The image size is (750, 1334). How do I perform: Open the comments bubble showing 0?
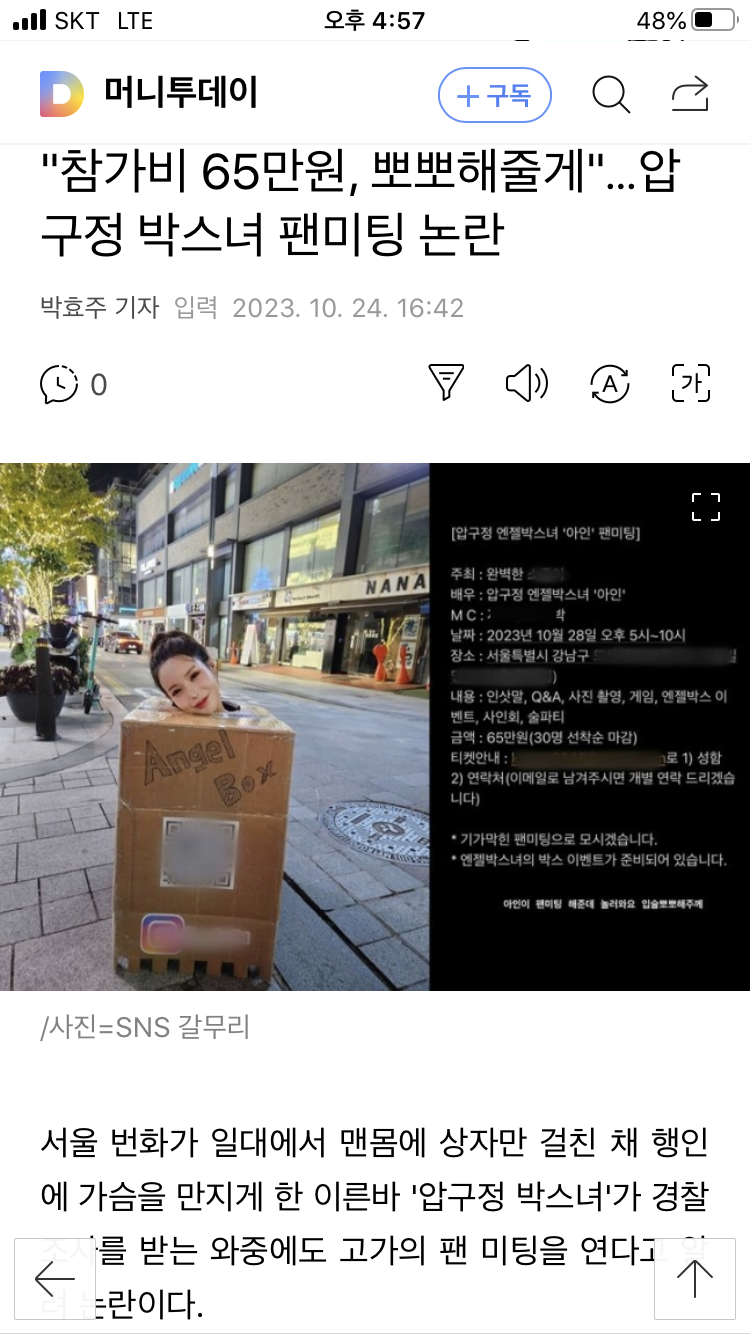(x=73, y=384)
